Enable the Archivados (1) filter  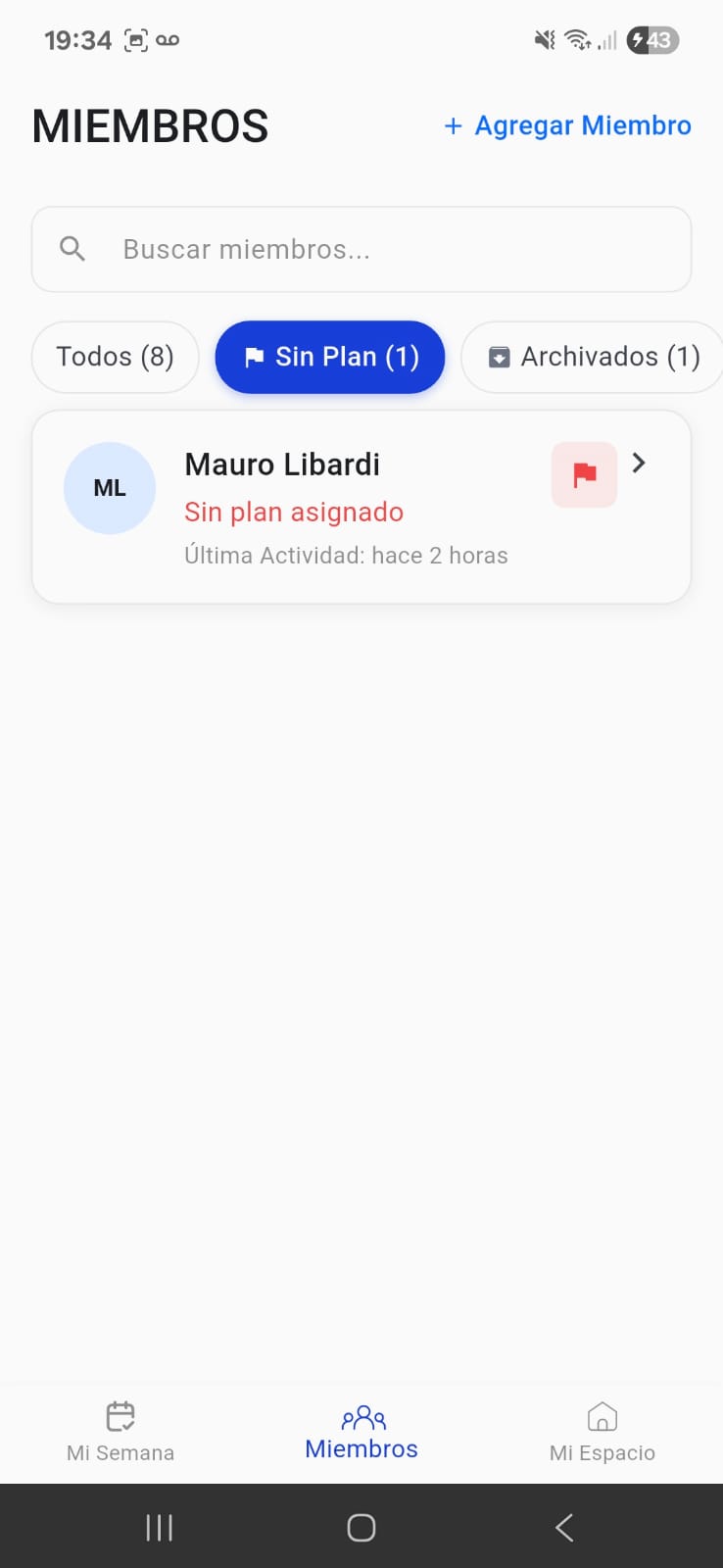[591, 357]
